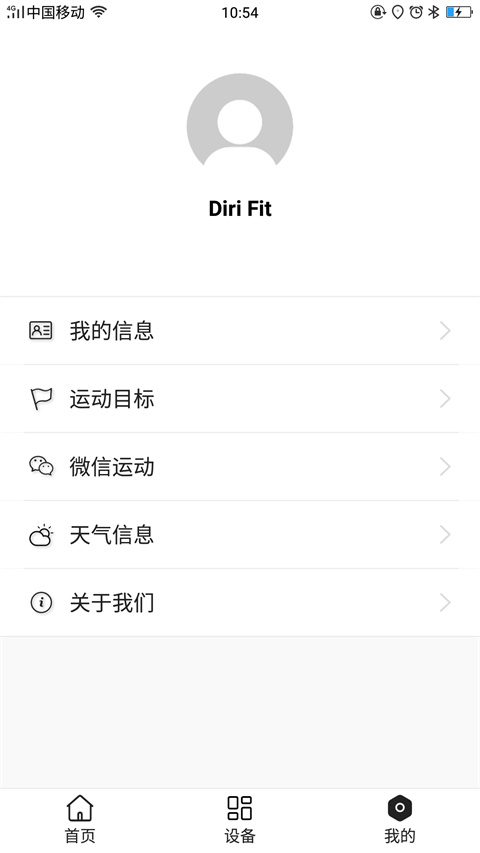
Task: Tap the profile avatar picture
Action: pyautogui.click(x=240, y=120)
